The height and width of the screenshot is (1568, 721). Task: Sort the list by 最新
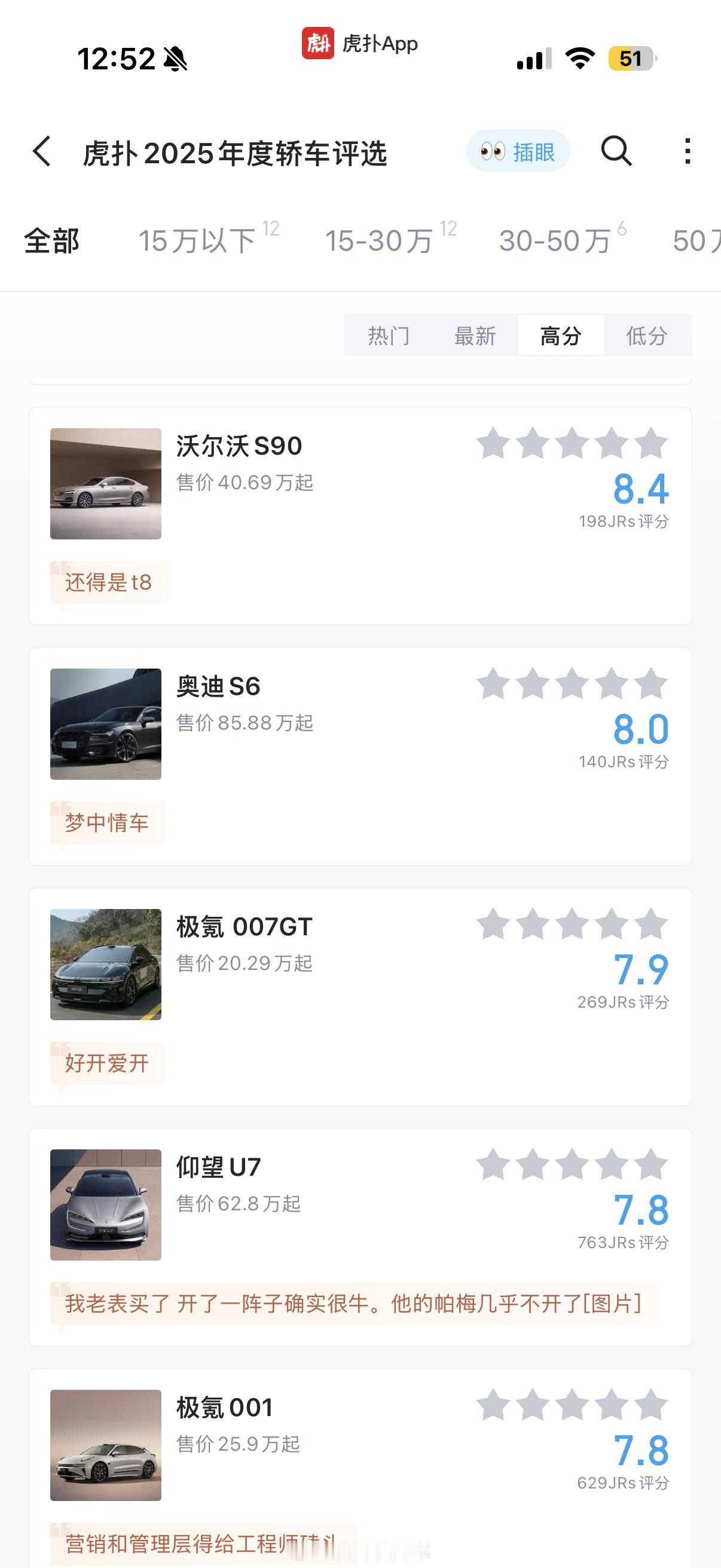point(475,335)
